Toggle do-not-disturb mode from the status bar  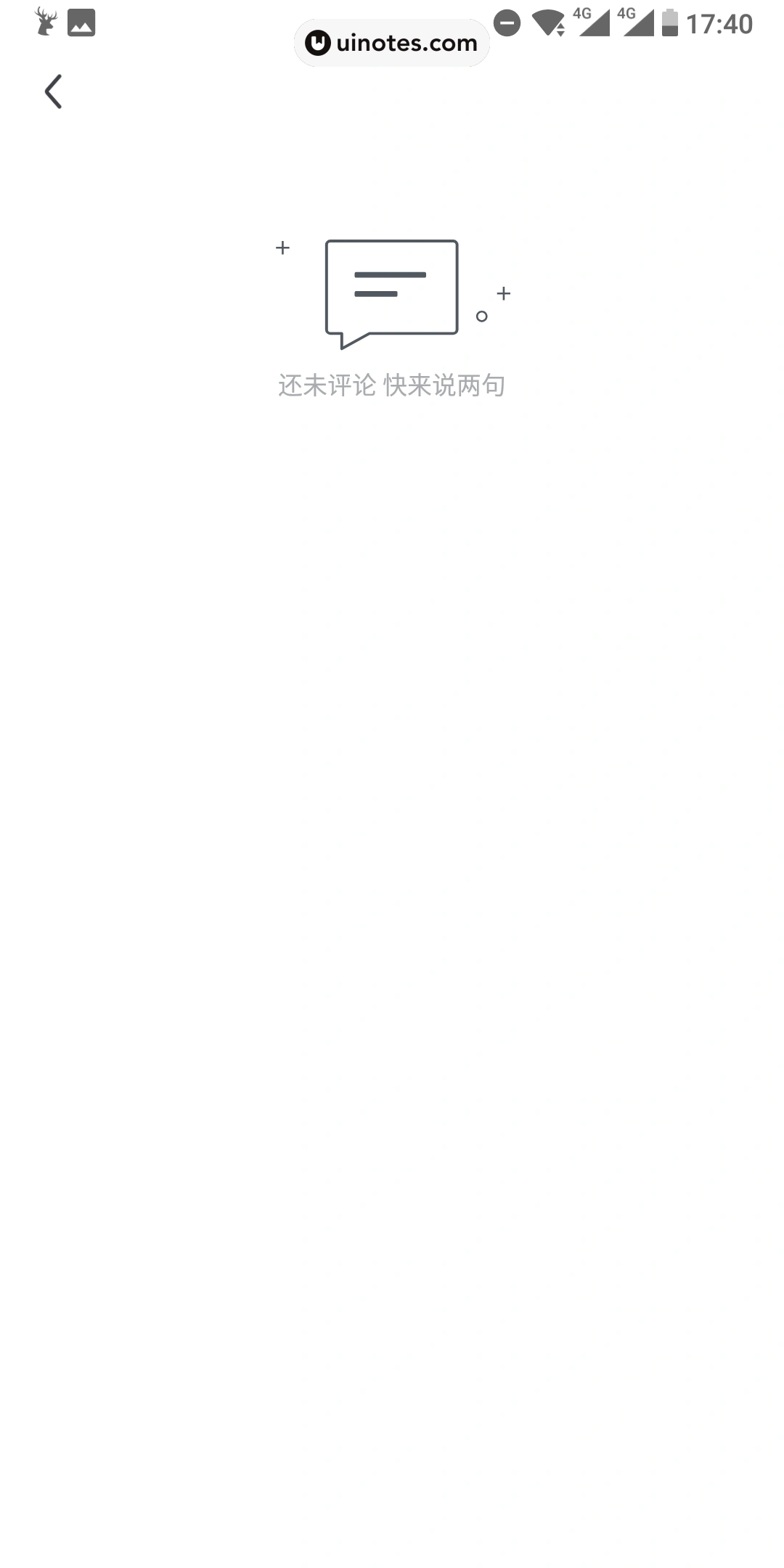tap(508, 23)
